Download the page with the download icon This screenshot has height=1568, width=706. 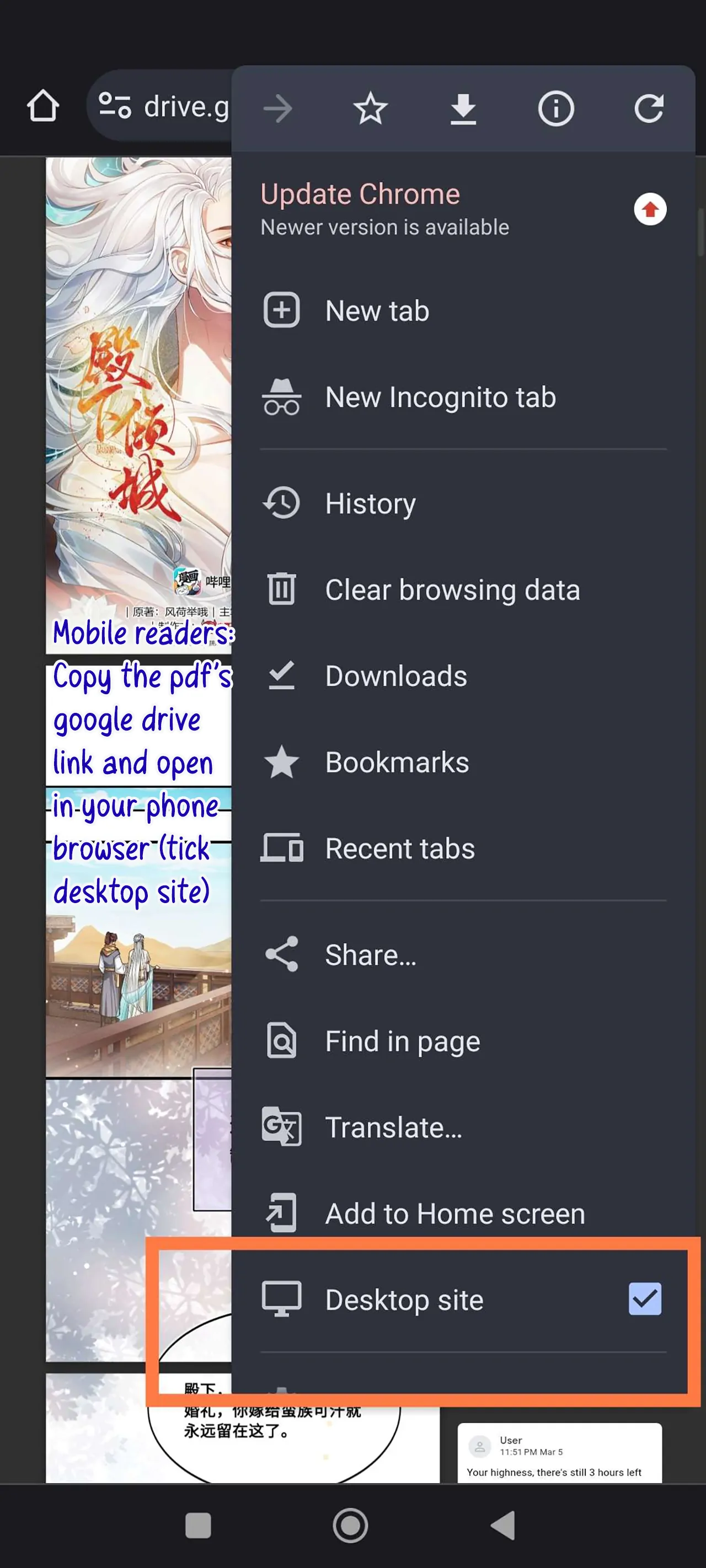(x=463, y=109)
